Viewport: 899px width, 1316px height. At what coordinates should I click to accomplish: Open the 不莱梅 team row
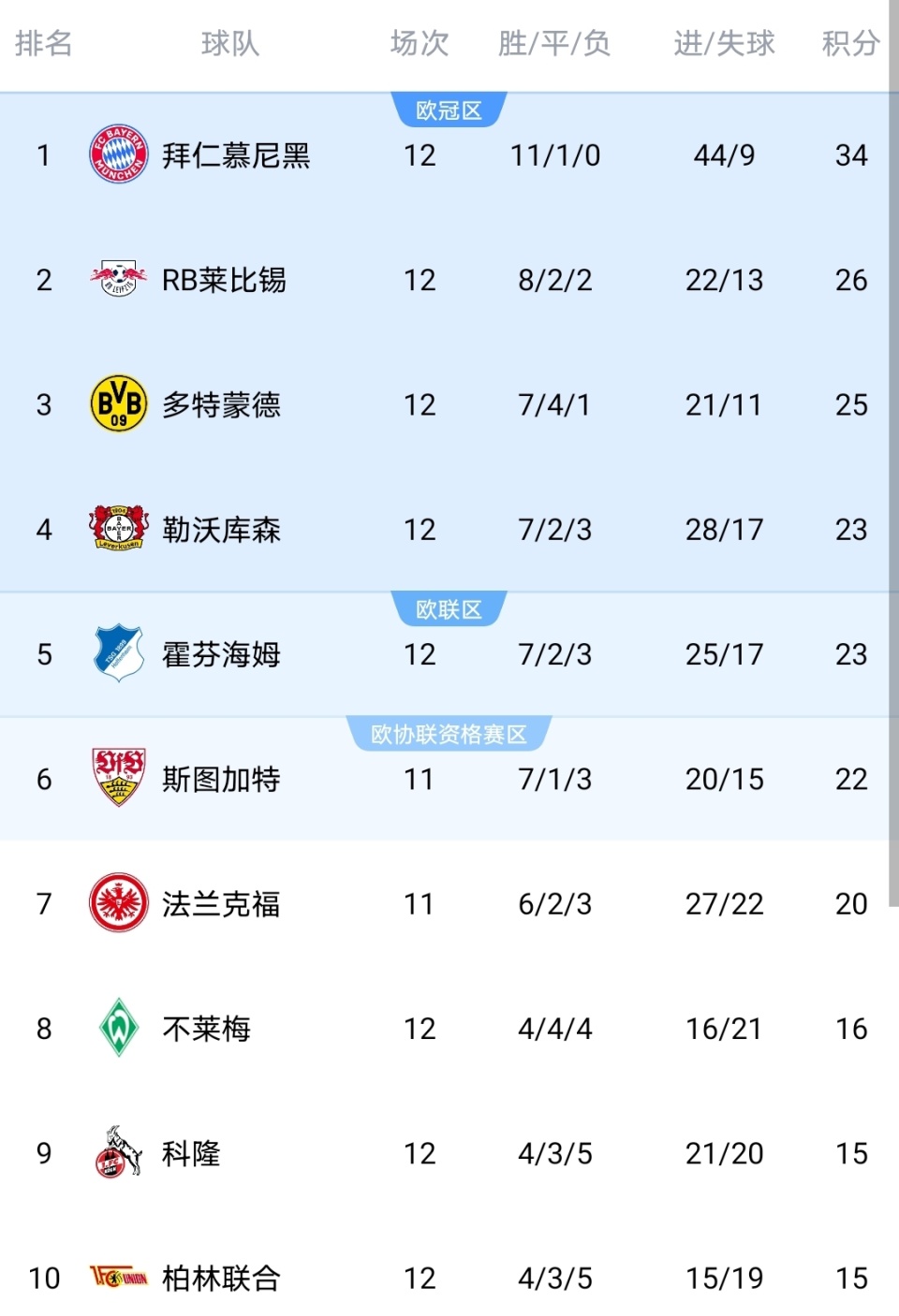click(x=206, y=1029)
